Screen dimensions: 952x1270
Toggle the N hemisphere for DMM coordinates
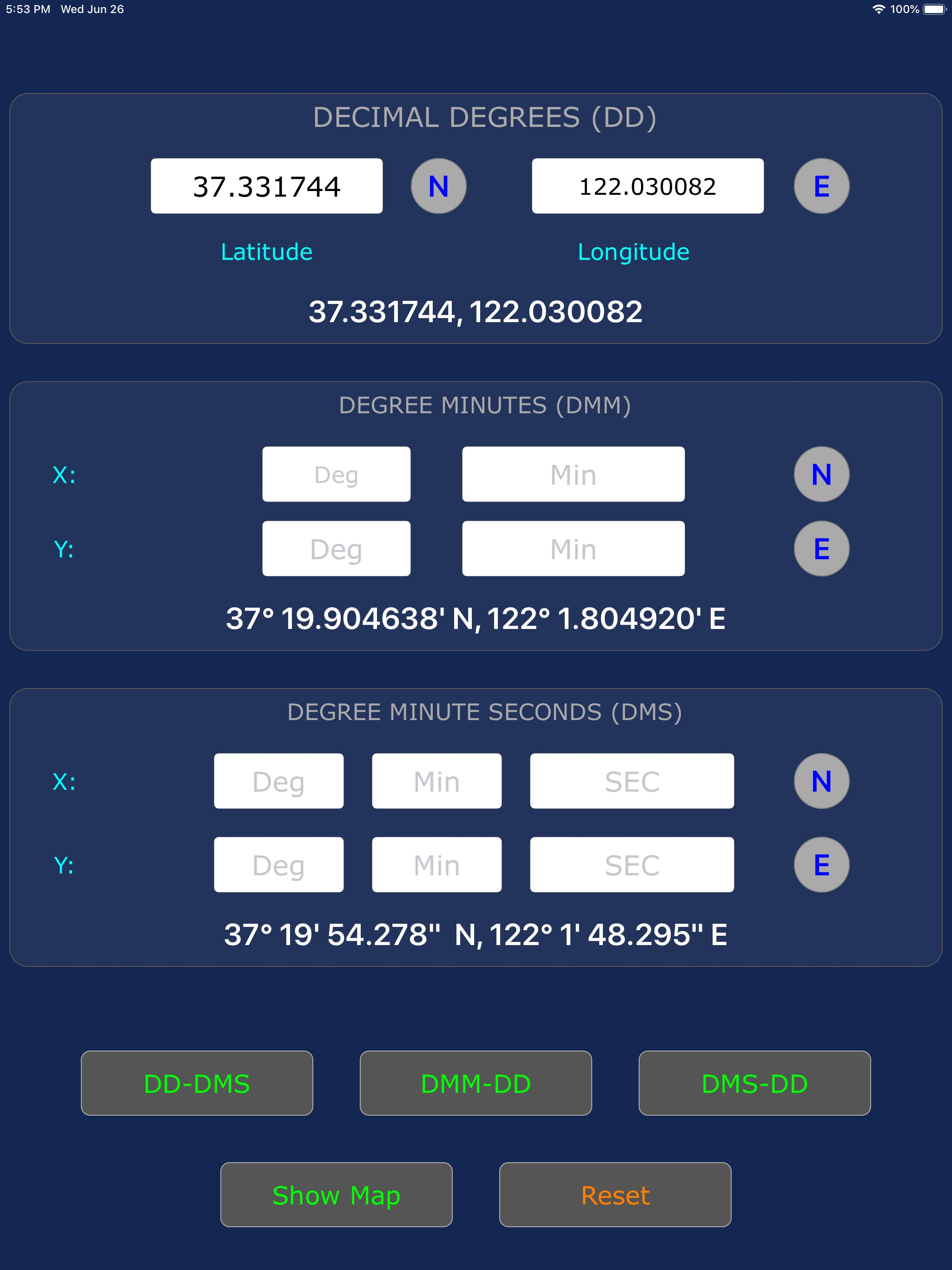[x=821, y=474]
